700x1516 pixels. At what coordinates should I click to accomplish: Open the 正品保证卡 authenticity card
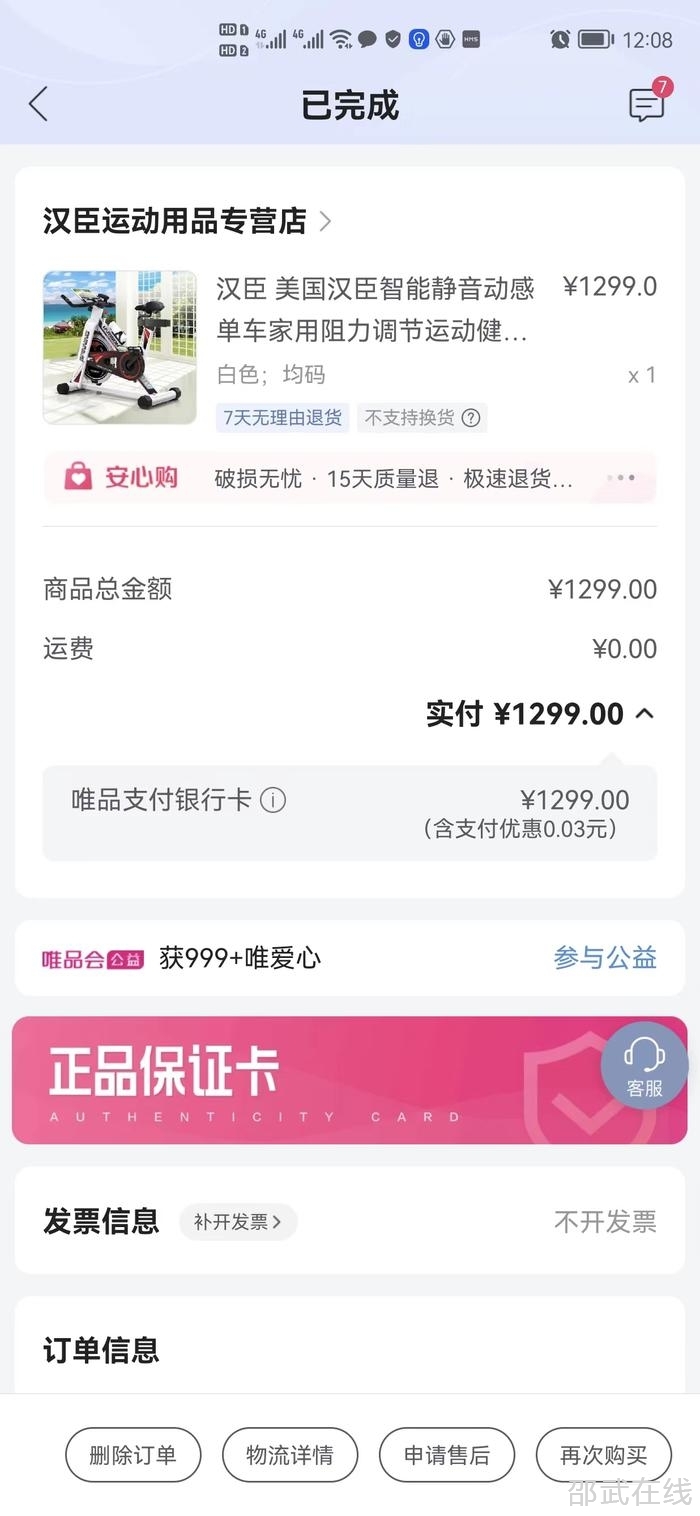point(300,1080)
